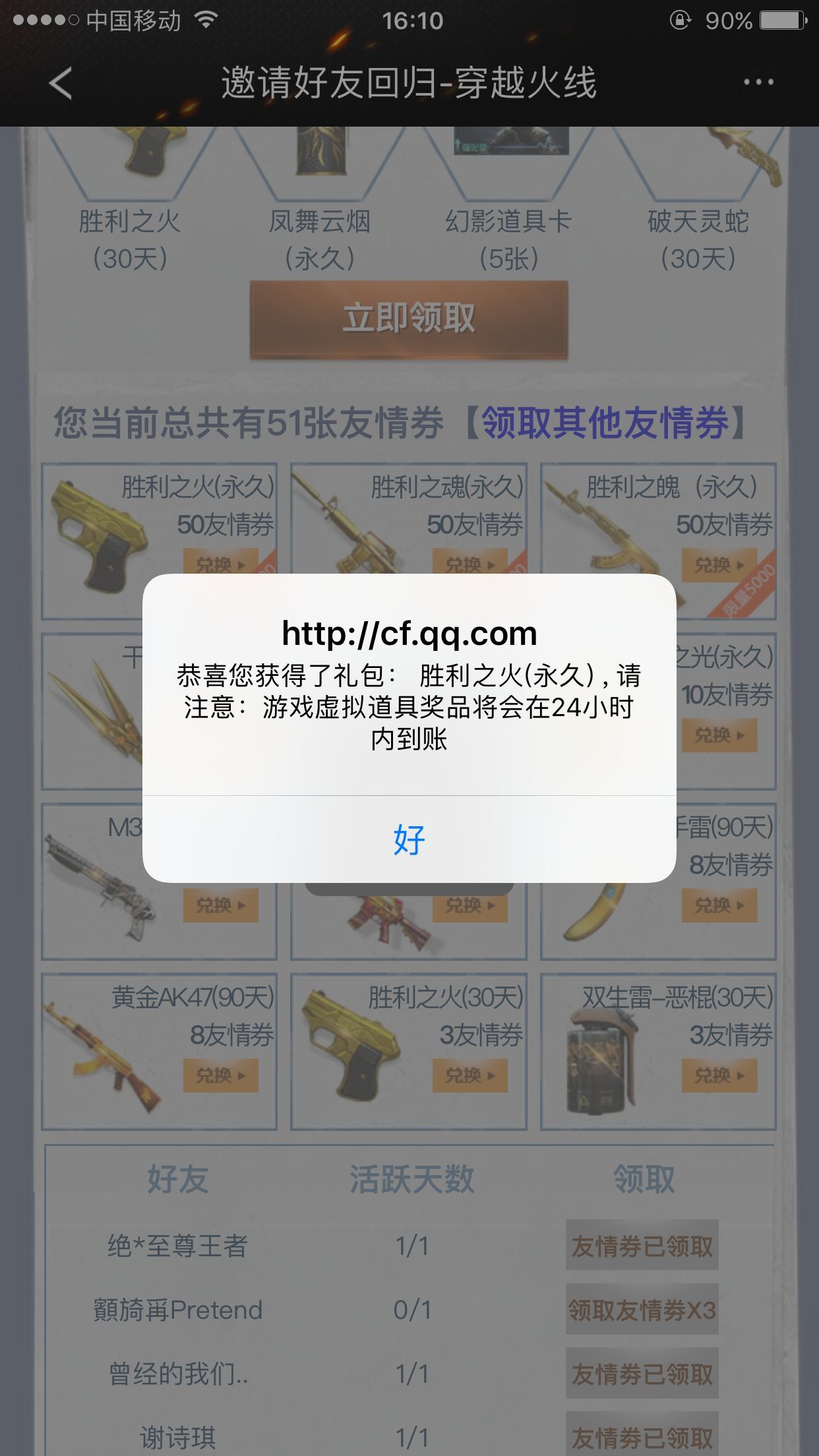Redeem 双生雷-恶棍(30天) with 兑换

tap(719, 1076)
